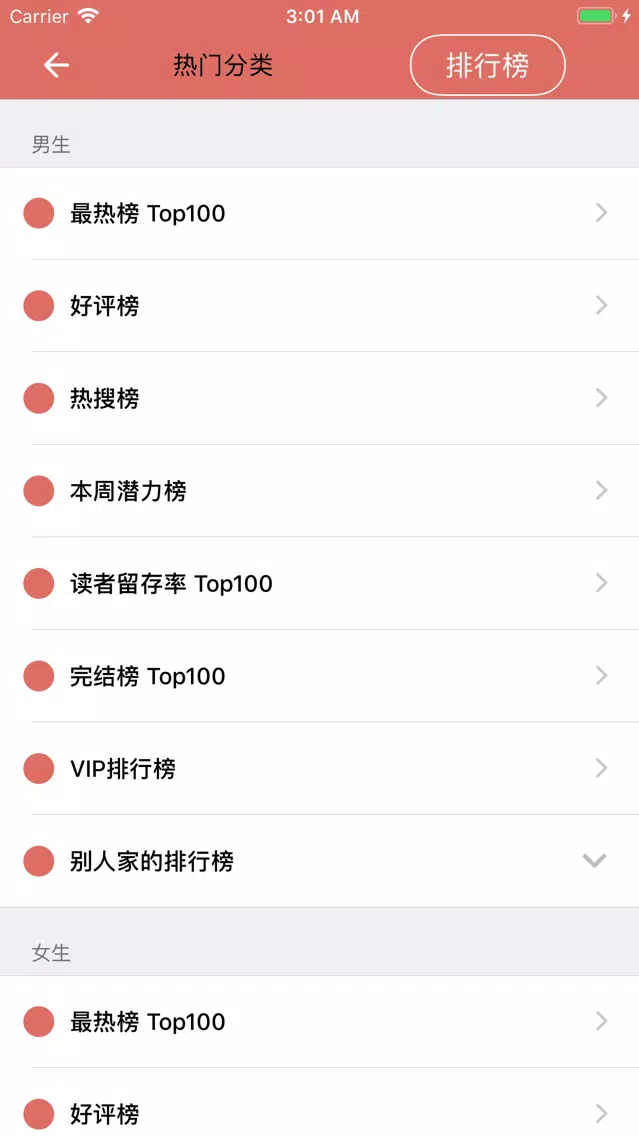Open the VIP排行榜 row
639x1136 pixels.
tap(320, 769)
